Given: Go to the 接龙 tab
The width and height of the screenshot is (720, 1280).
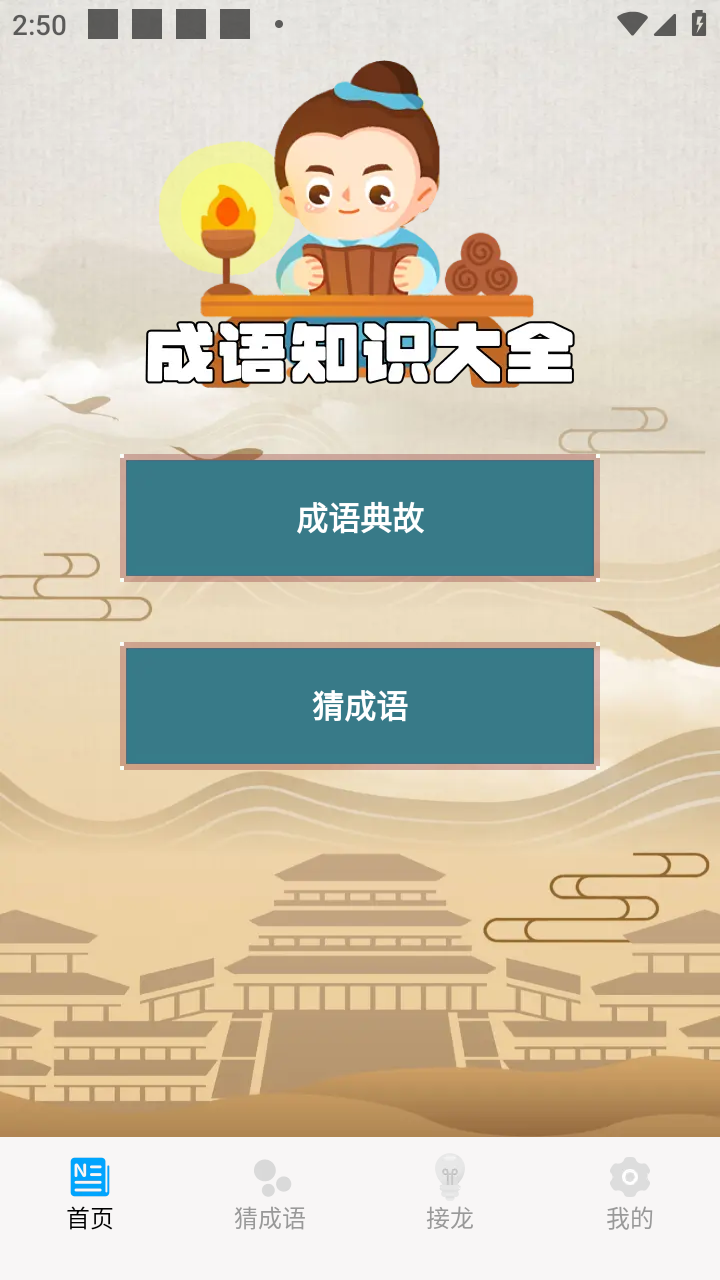Looking at the screenshot, I should pyautogui.click(x=450, y=1195).
